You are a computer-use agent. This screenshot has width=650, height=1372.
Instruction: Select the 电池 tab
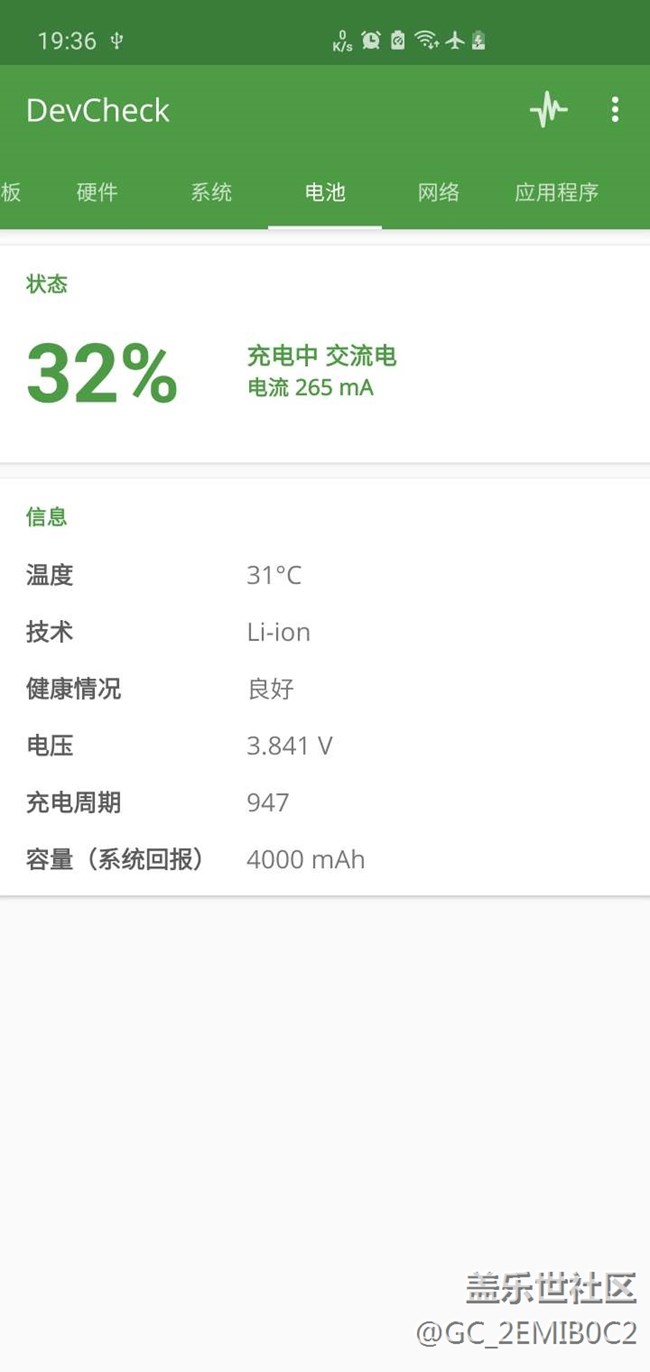coord(325,193)
